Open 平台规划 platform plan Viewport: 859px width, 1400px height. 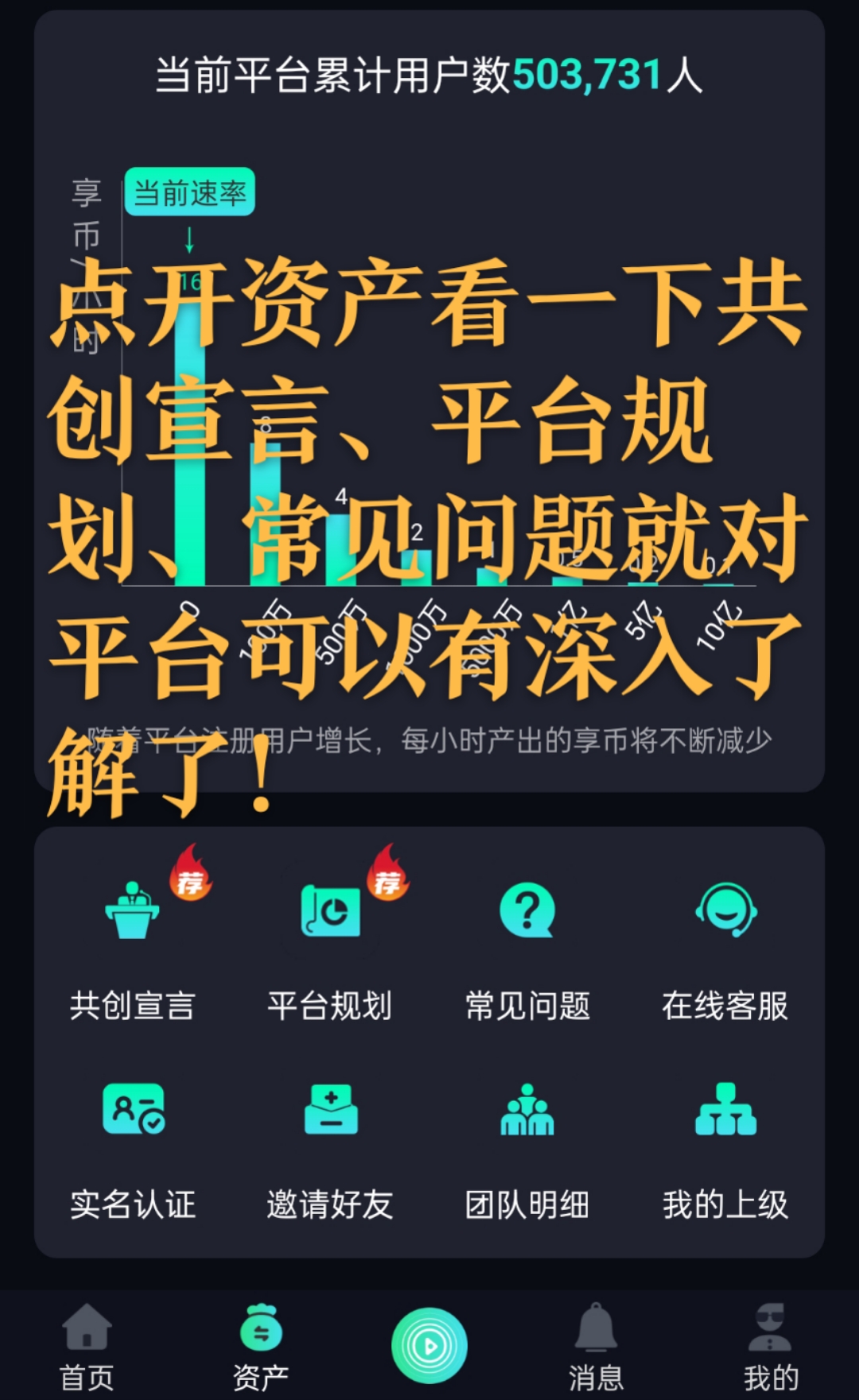click(330, 946)
